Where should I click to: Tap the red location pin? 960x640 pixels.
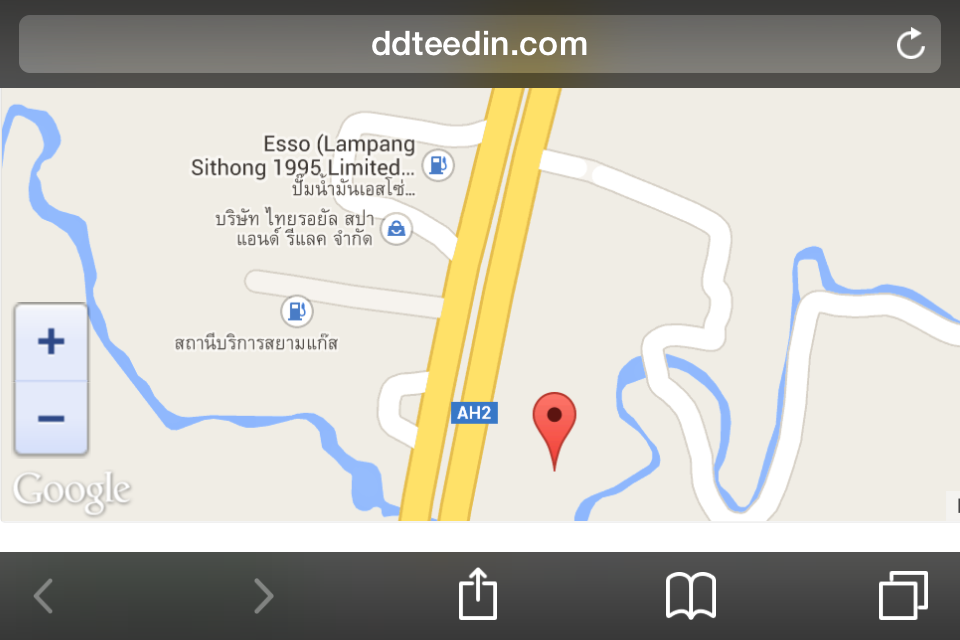click(x=554, y=418)
